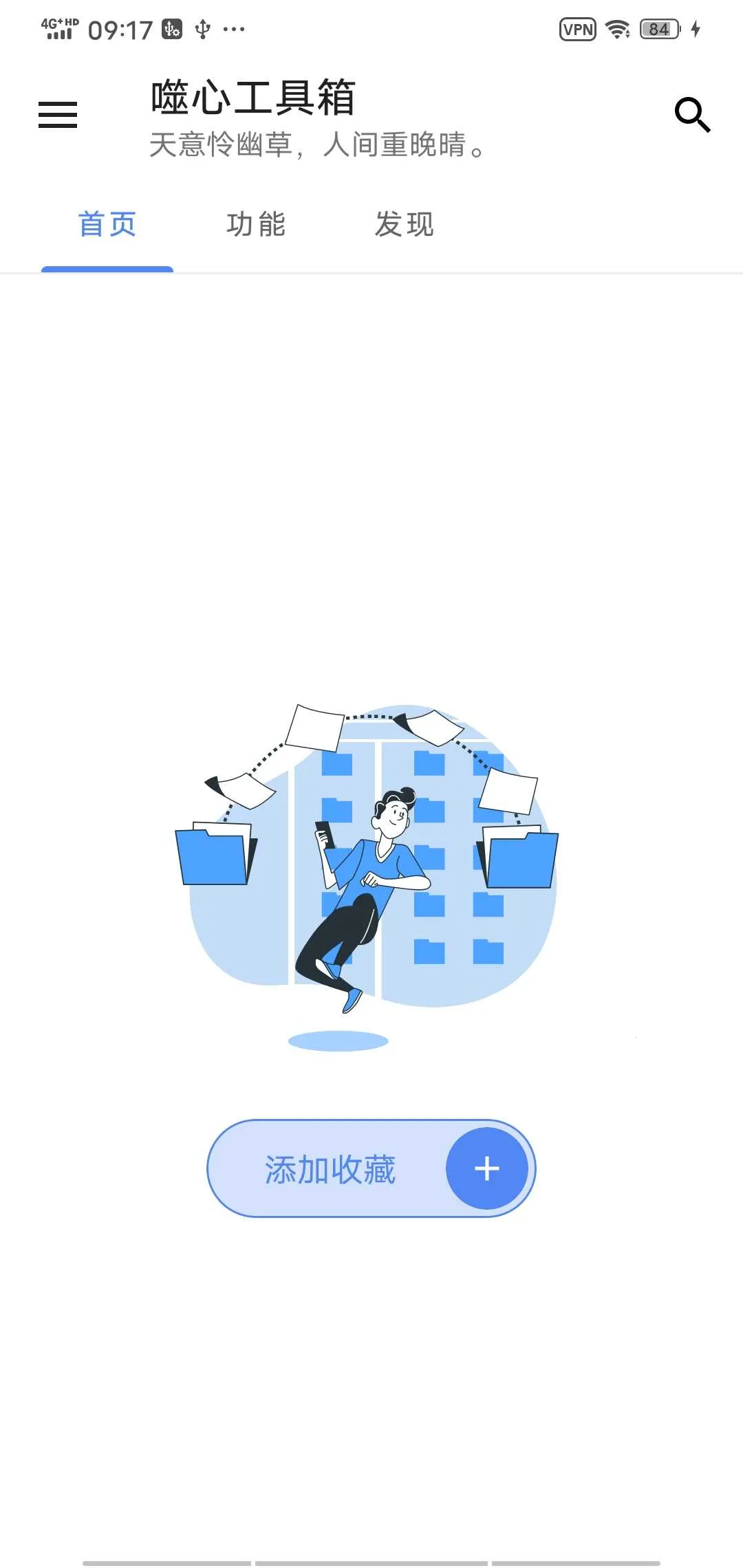Select the 首页 tab

point(107,225)
